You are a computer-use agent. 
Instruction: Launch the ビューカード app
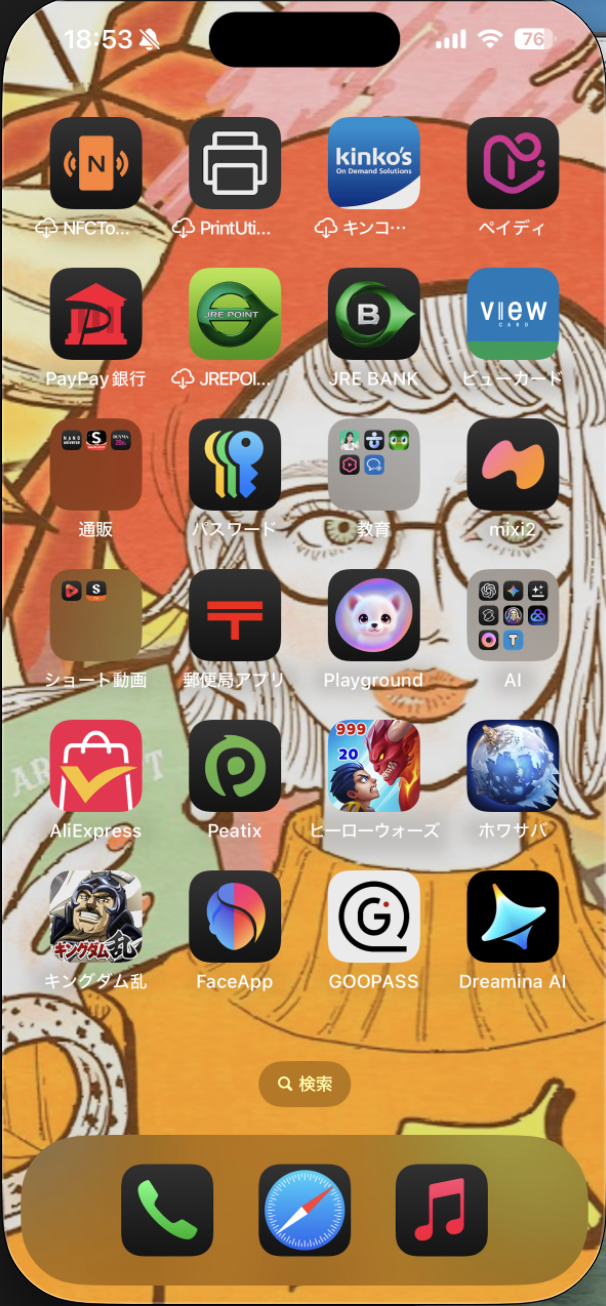point(513,314)
